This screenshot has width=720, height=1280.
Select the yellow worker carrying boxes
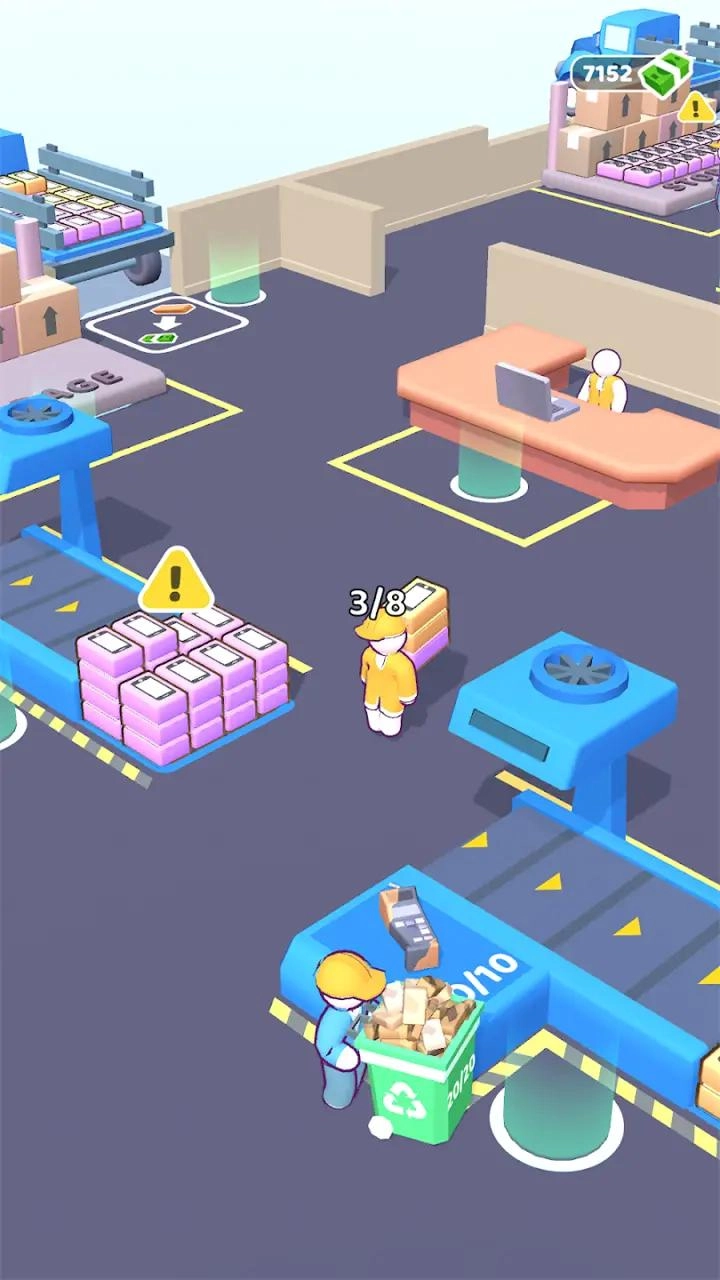pos(381,670)
